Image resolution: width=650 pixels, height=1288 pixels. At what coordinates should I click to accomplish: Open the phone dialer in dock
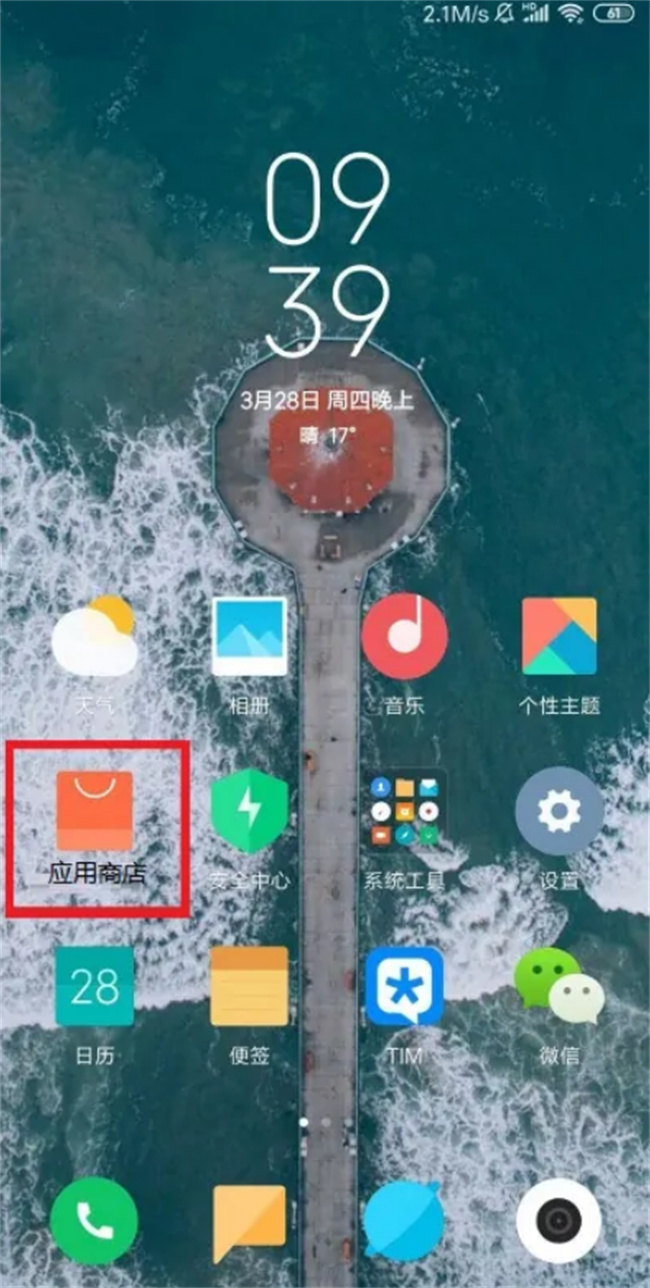click(95, 1220)
